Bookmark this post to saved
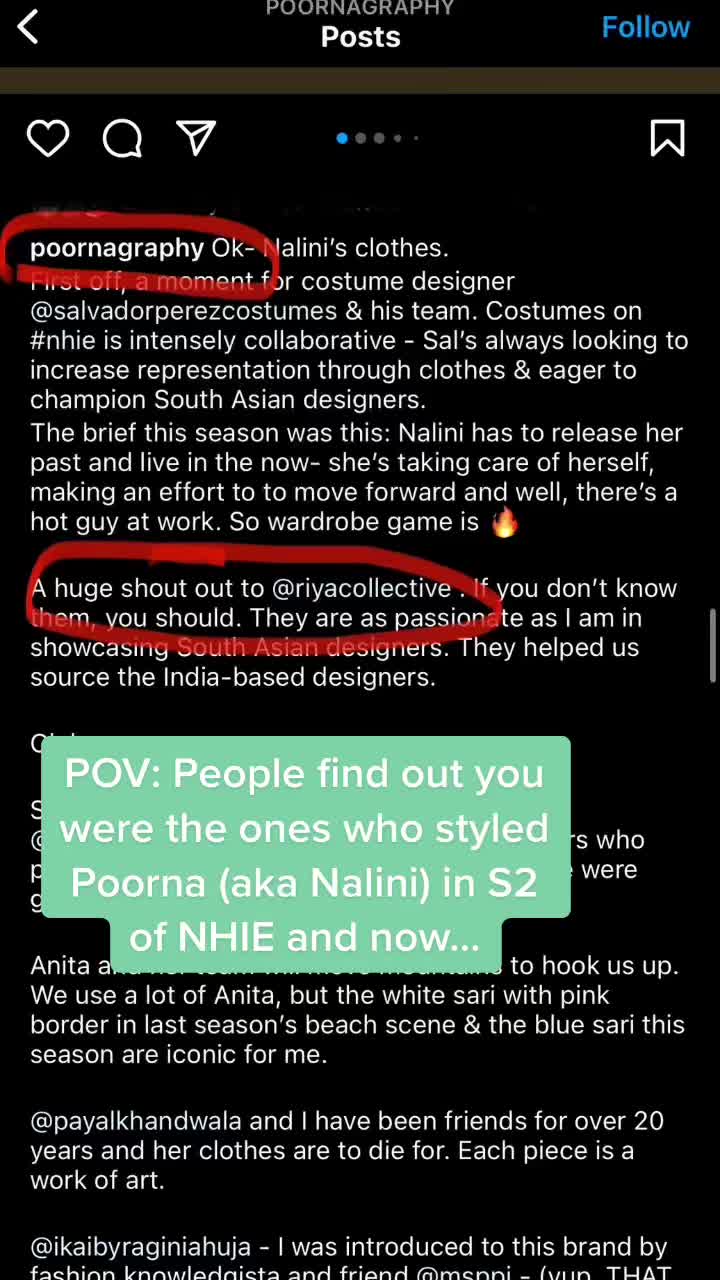The image size is (720, 1280). pos(667,139)
